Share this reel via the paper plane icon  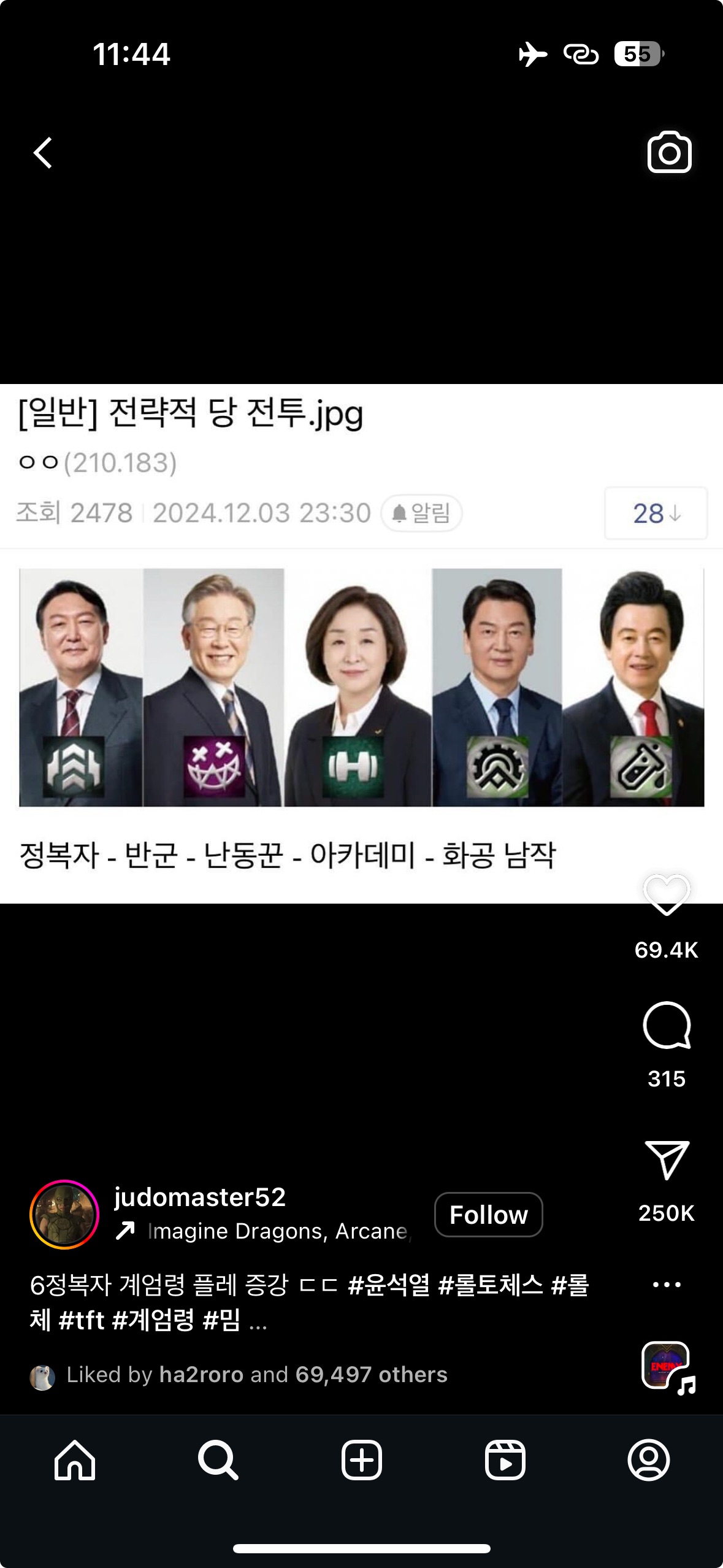point(667,1159)
